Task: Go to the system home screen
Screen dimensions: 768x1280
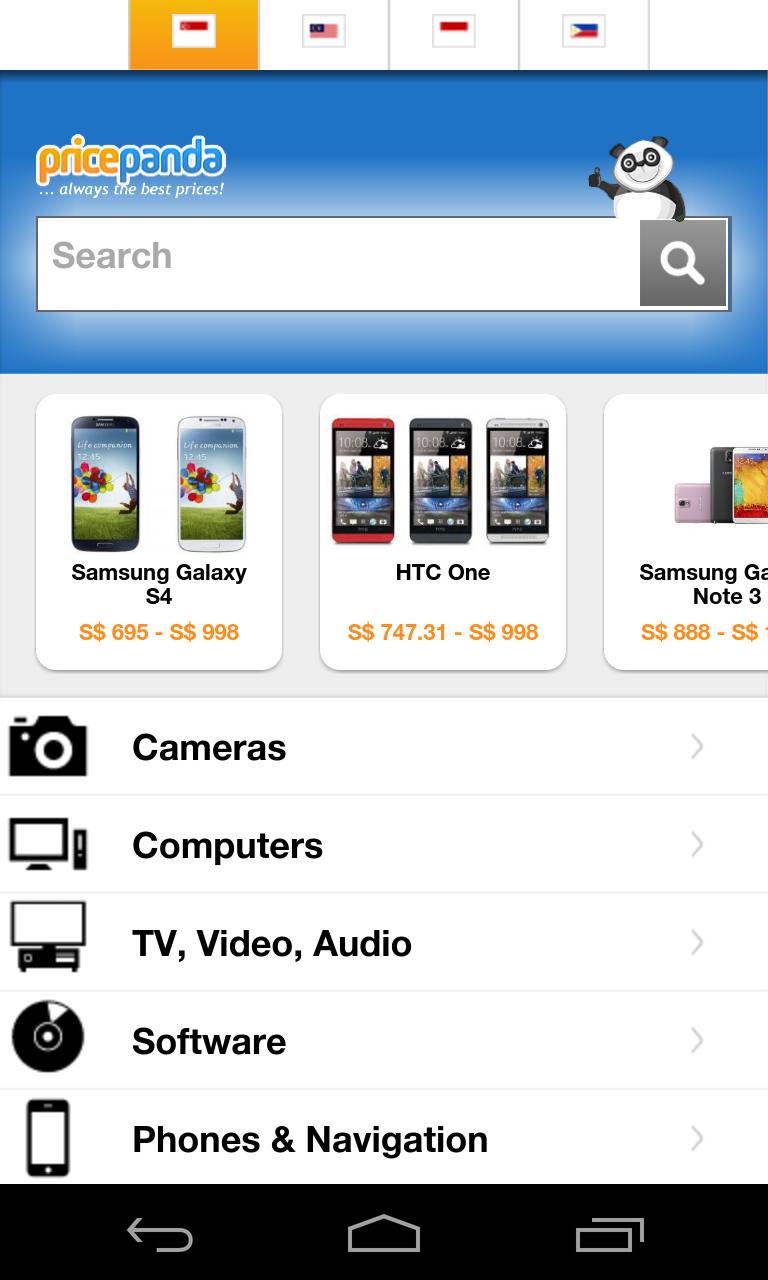Action: click(384, 1235)
